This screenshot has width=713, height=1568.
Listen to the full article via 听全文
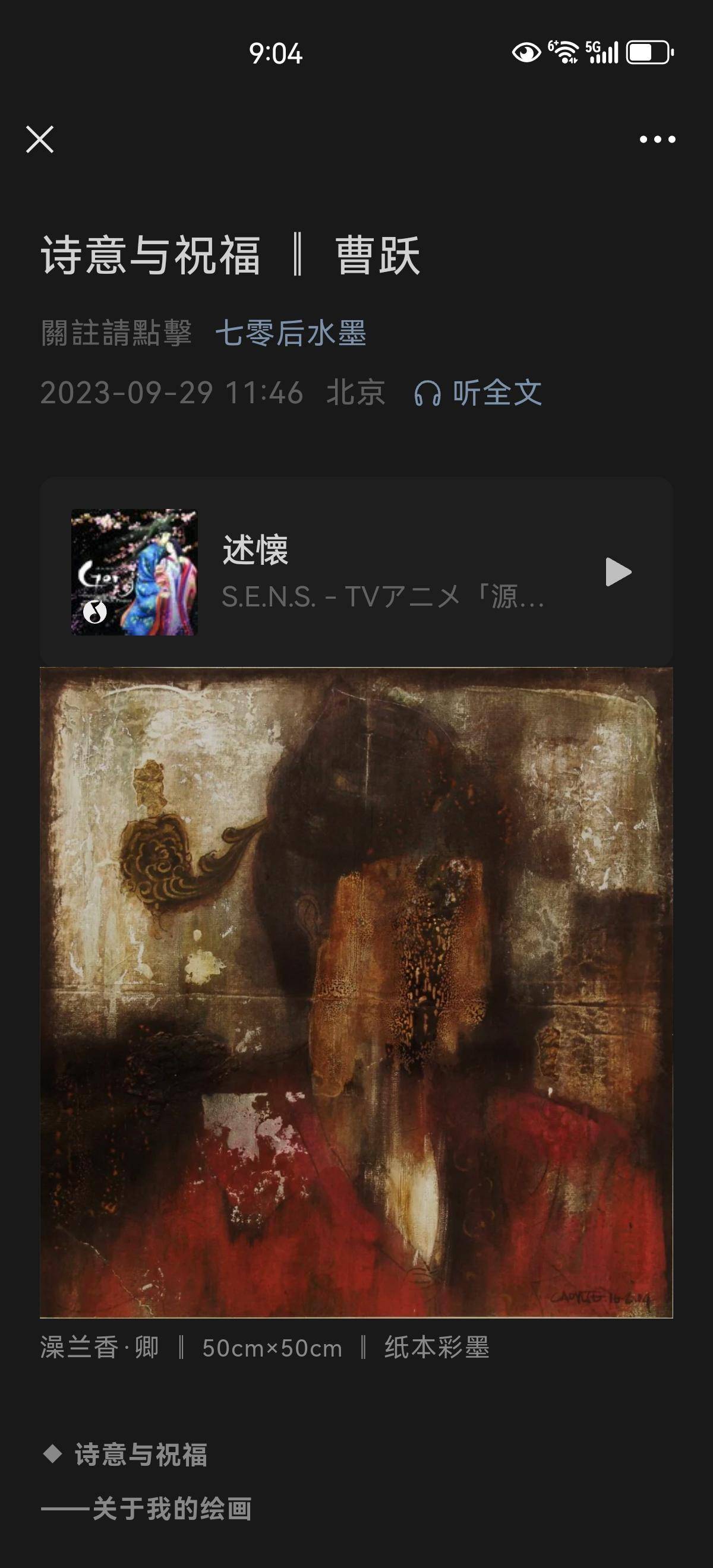point(478,393)
